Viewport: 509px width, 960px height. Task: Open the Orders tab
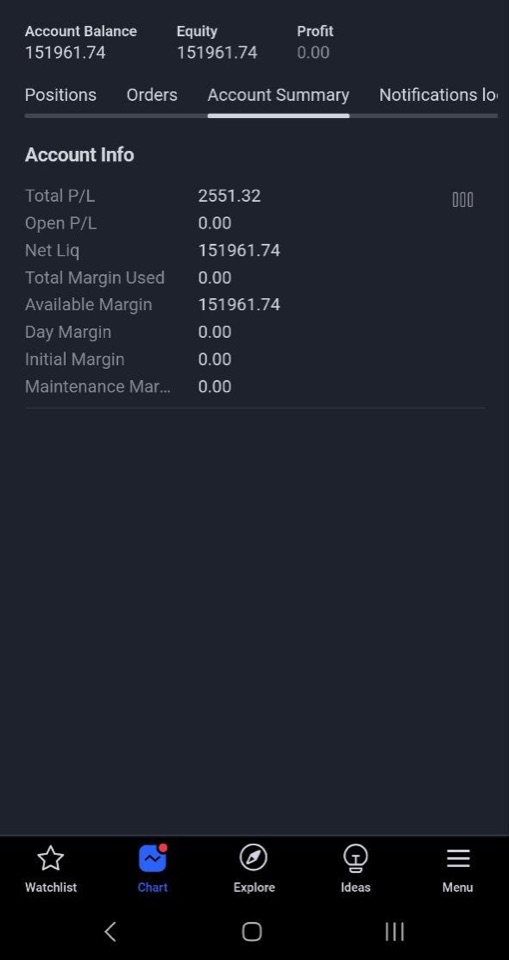152,95
